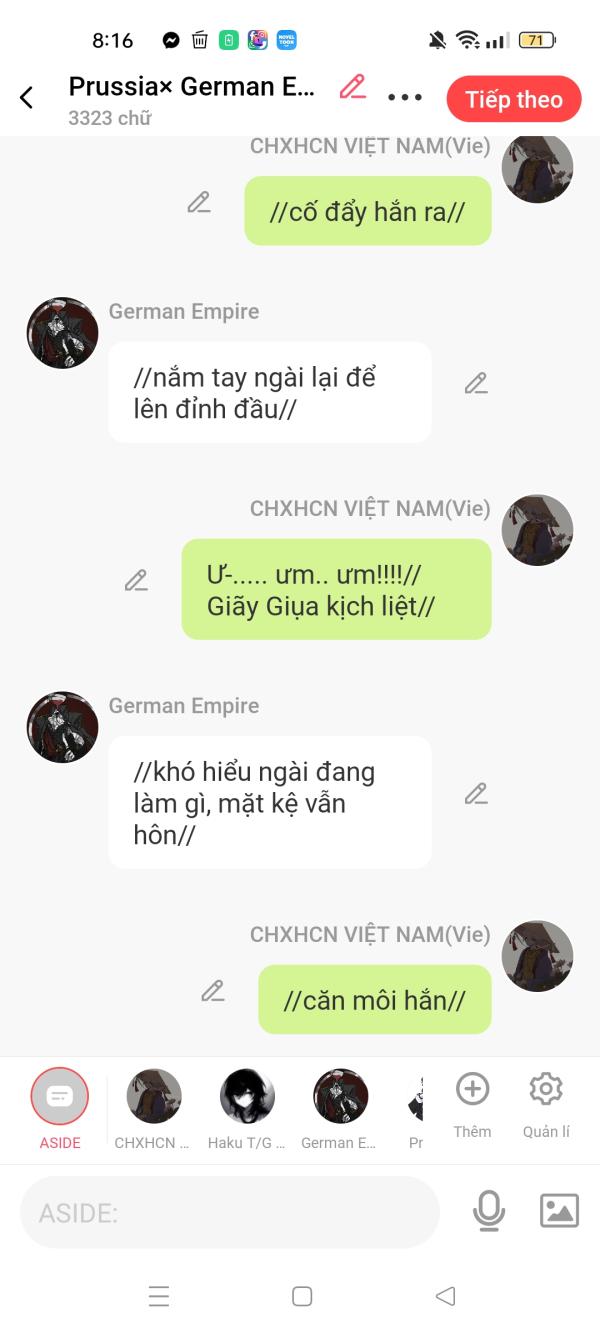Edit the story title Prussia× German E...
600x1333 pixels.
point(352,87)
